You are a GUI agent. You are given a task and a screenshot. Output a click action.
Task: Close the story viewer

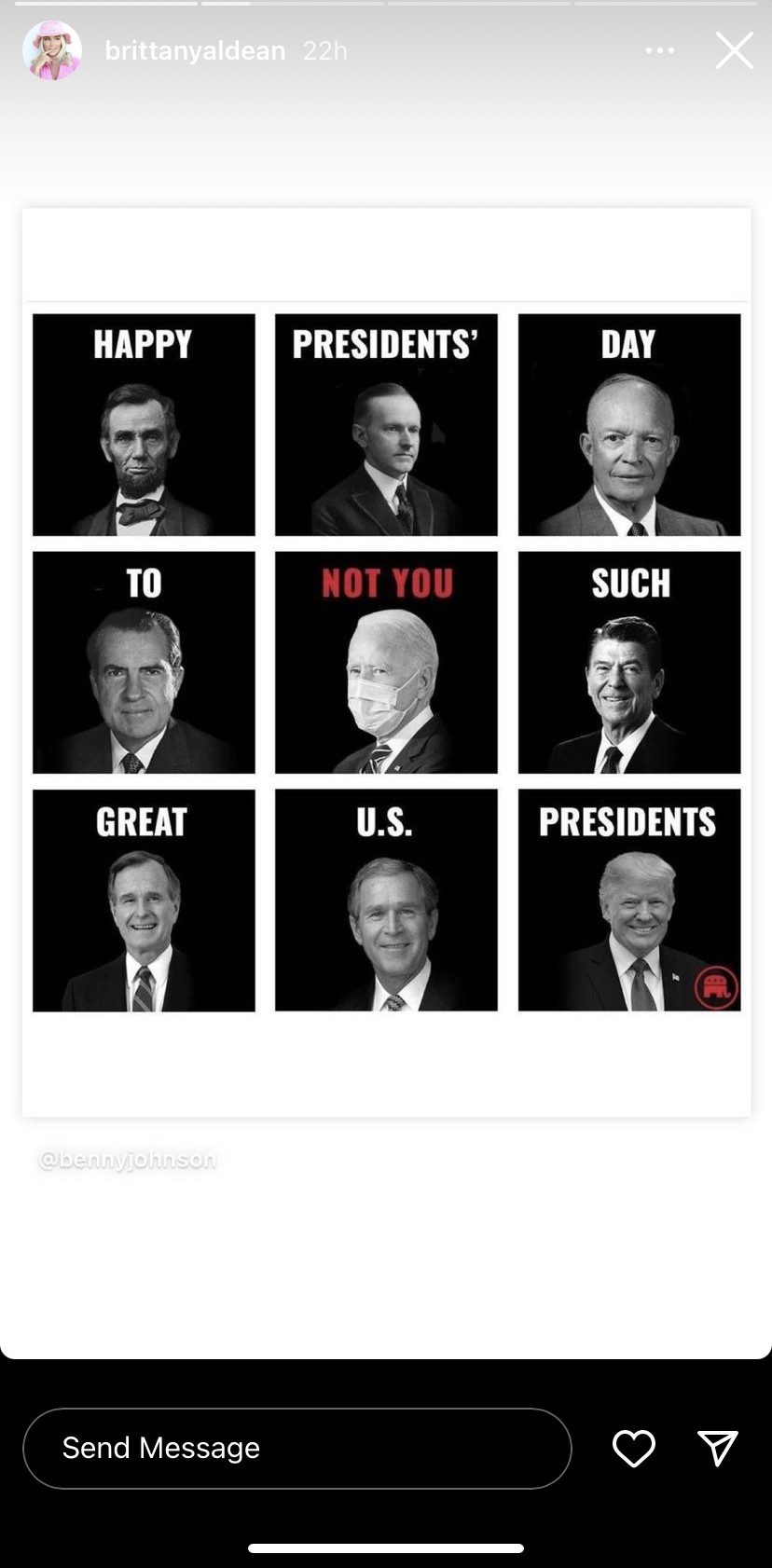pyautogui.click(x=734, y=50)
